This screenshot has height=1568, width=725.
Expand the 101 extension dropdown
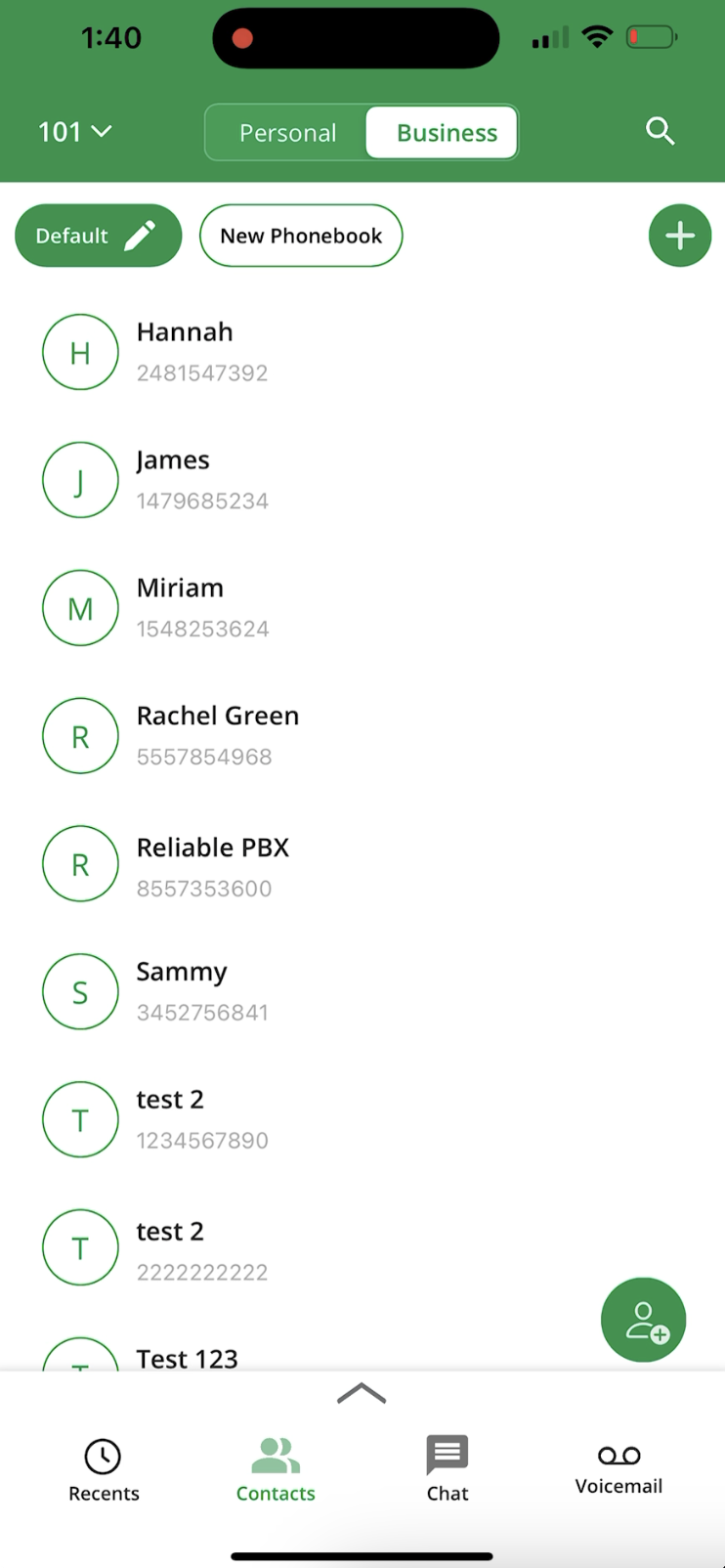[x=75, y=131]
